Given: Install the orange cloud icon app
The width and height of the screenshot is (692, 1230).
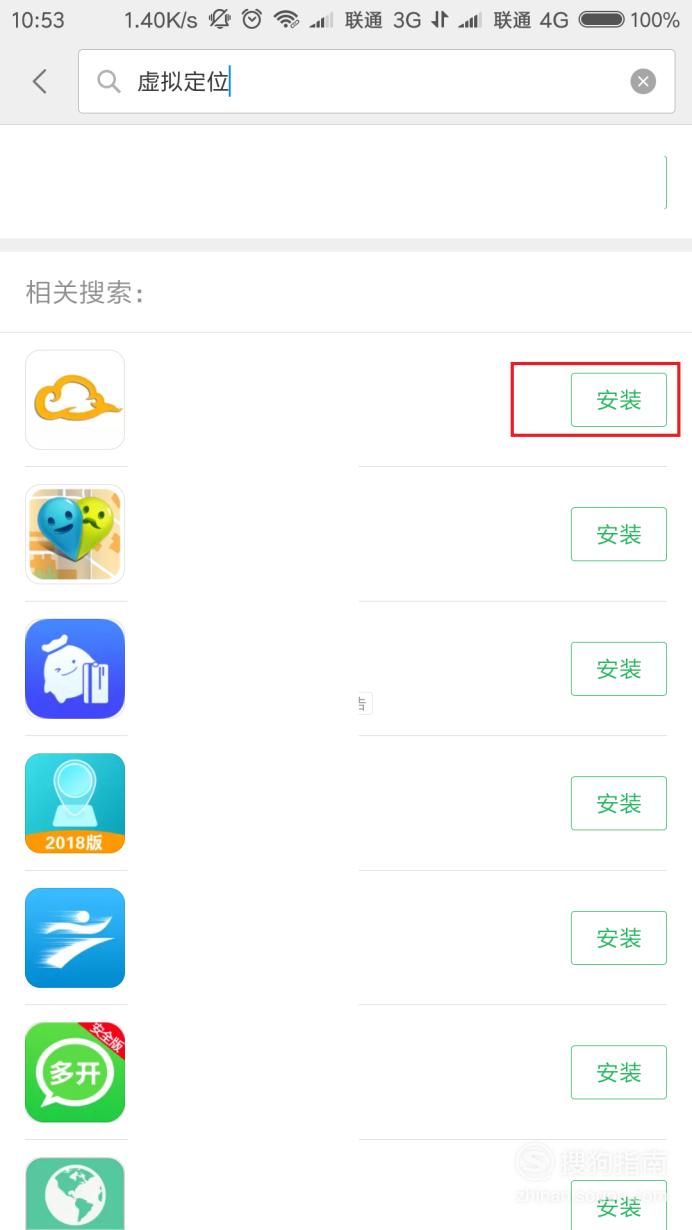Looking at the screenshot, I should 618,400.
